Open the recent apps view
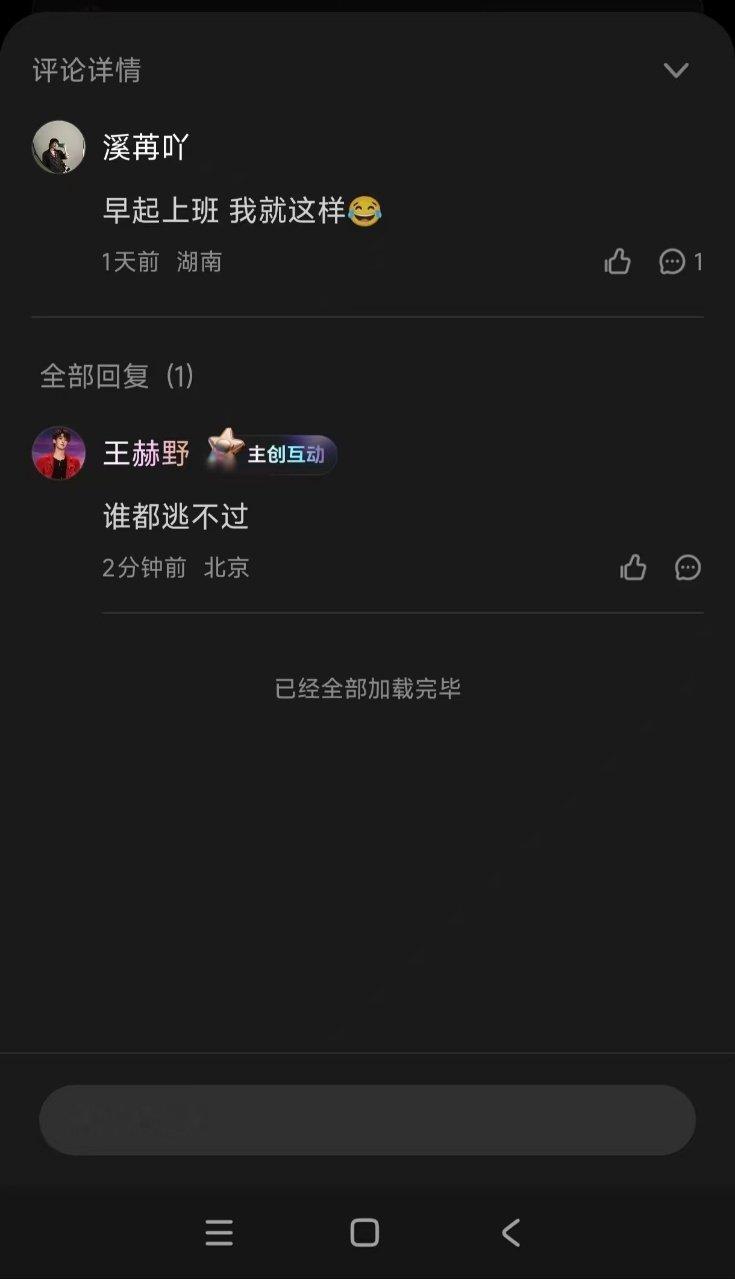735x1279 pixels. (x=219, y=1232)
